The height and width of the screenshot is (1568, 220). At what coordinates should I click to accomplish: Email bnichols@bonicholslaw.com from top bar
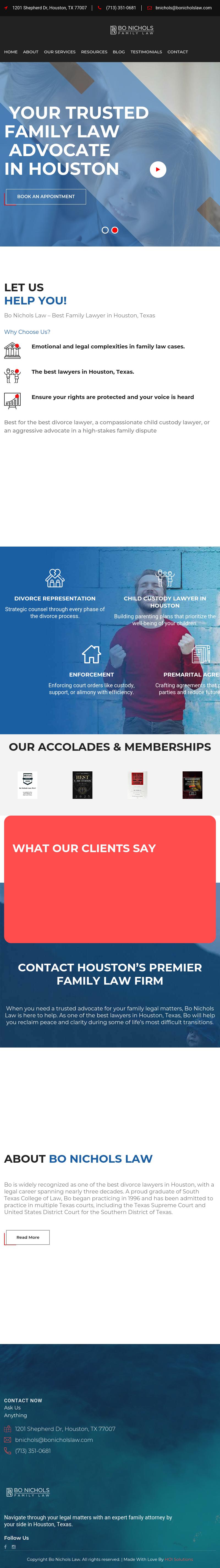pos(183,8)
